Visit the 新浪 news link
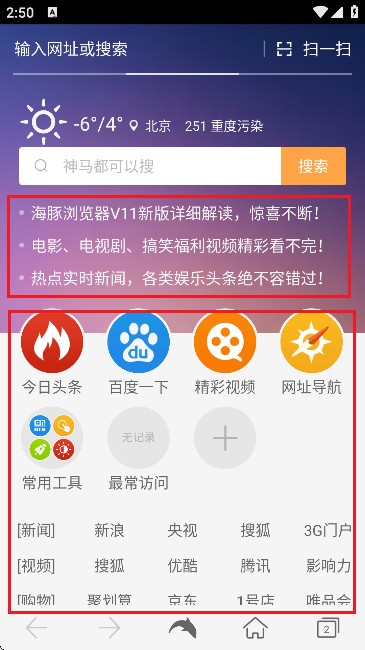The image size is (365, 650). coord(109,530)
